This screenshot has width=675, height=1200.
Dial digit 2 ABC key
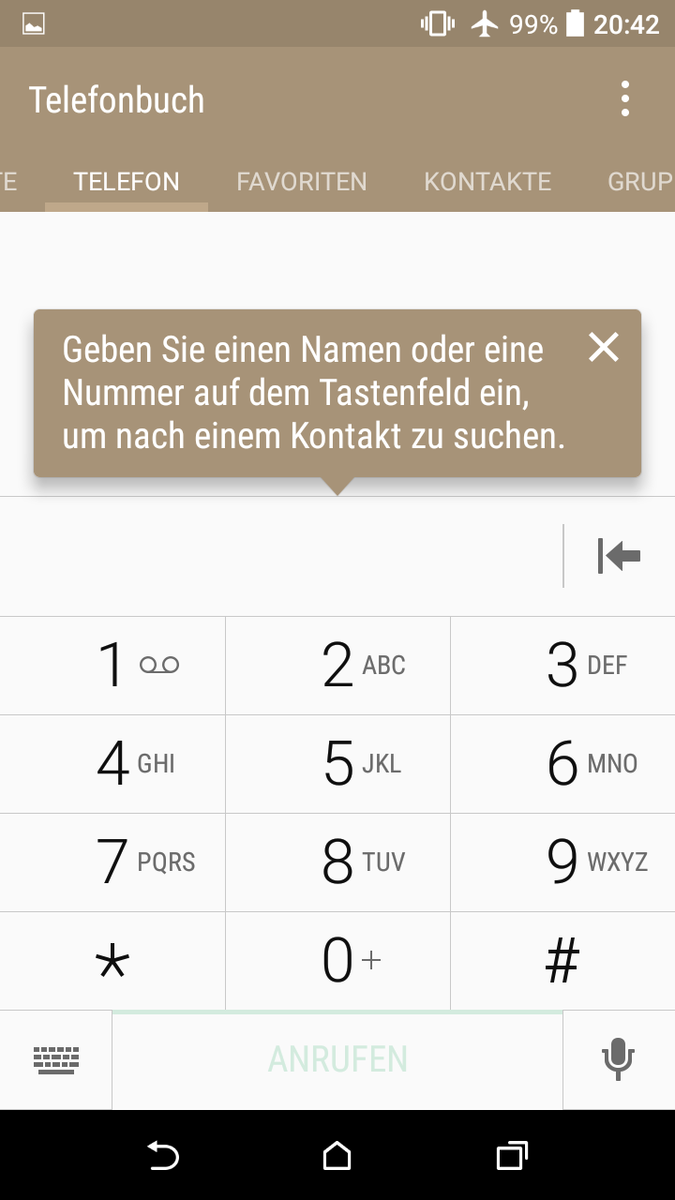[338, 665]
